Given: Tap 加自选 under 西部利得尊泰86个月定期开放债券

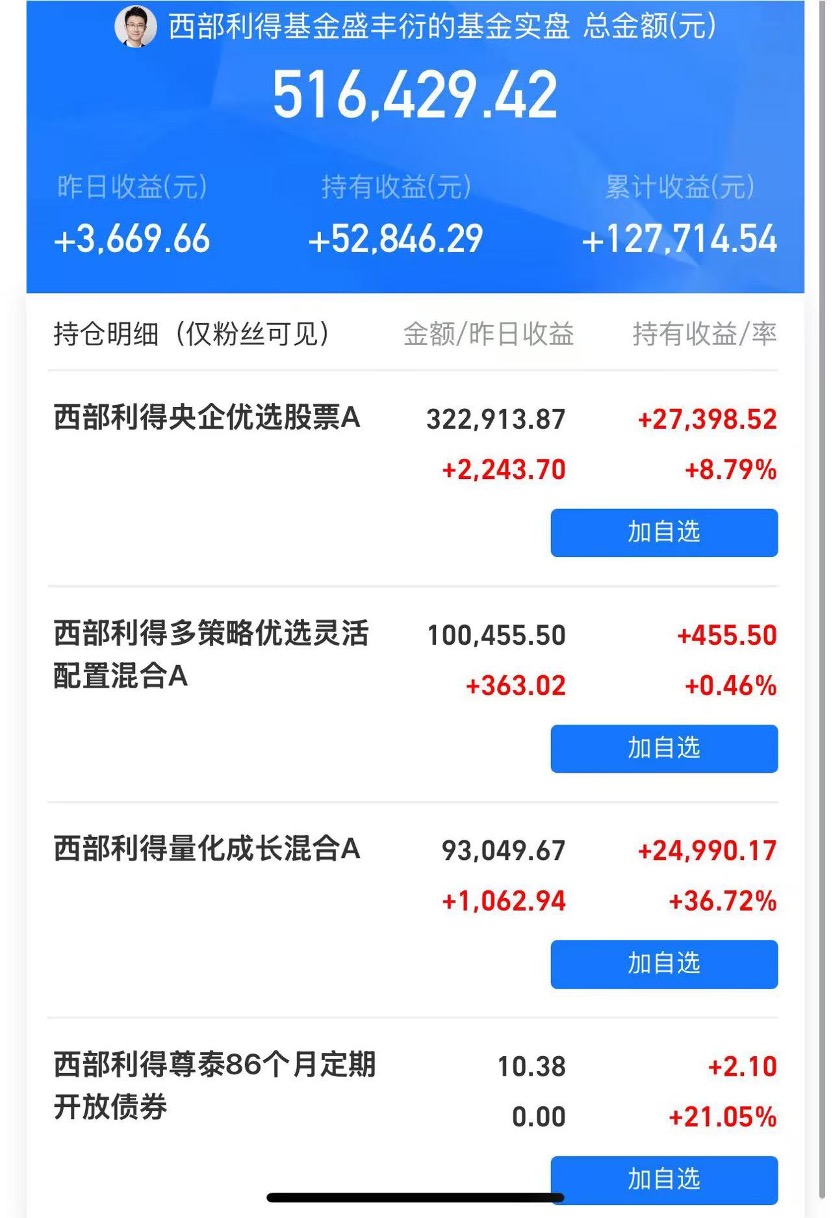Looking at the screenshot, I should (x=663, y=1179).
